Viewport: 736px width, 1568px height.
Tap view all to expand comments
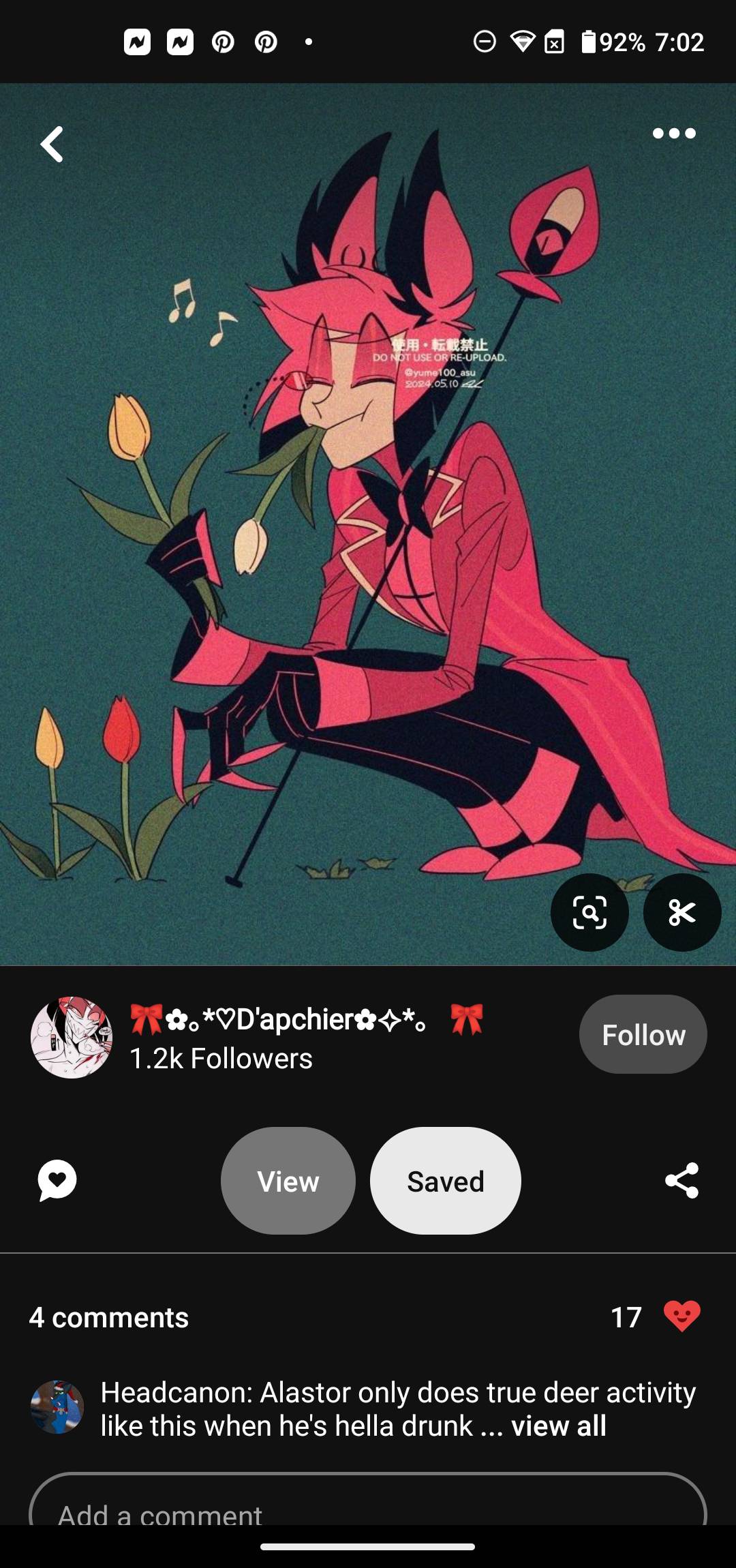point(558,1426)
